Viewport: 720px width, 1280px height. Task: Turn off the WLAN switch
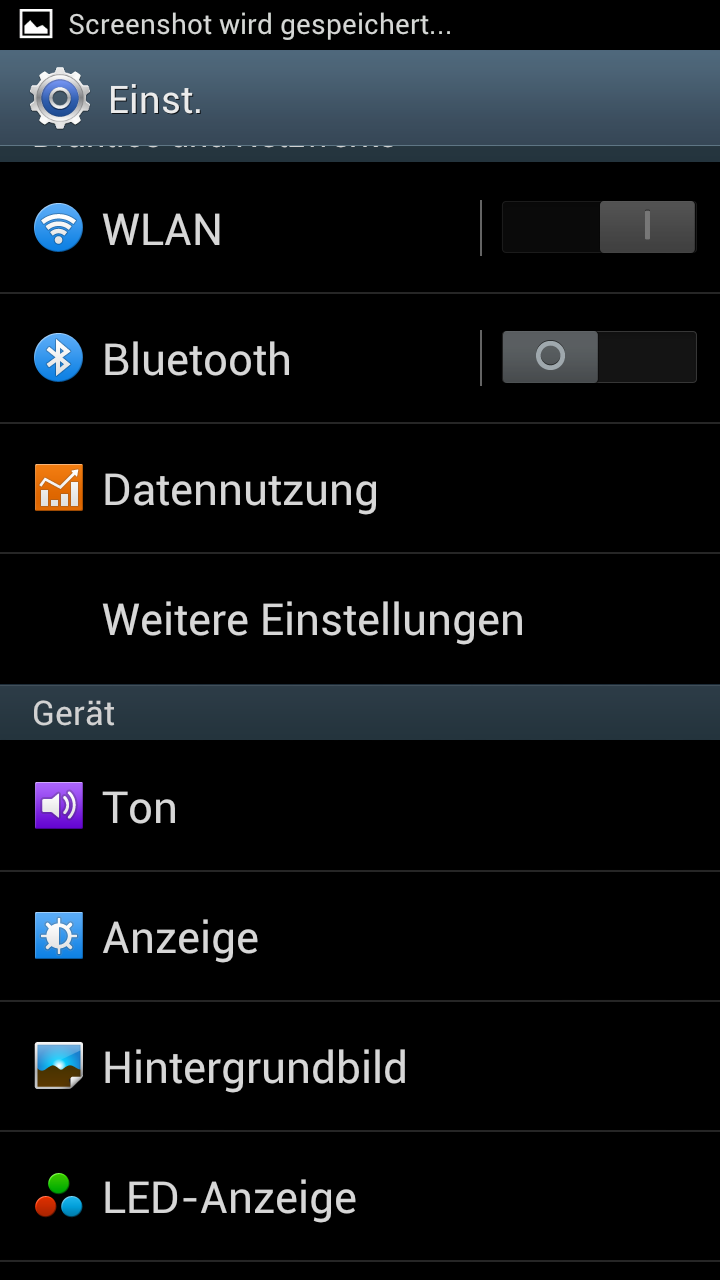[x=599, y=228]
